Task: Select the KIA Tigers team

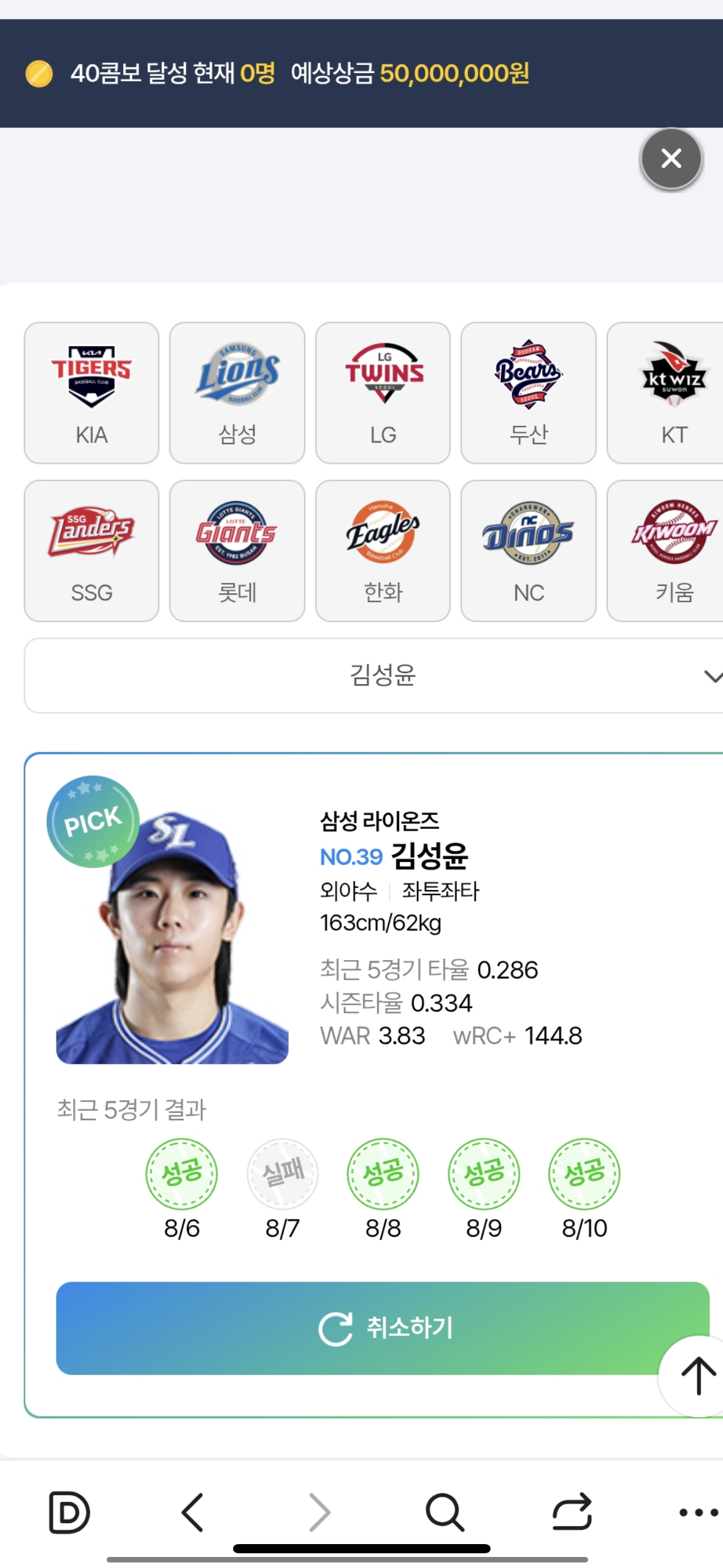Action: 91,393
